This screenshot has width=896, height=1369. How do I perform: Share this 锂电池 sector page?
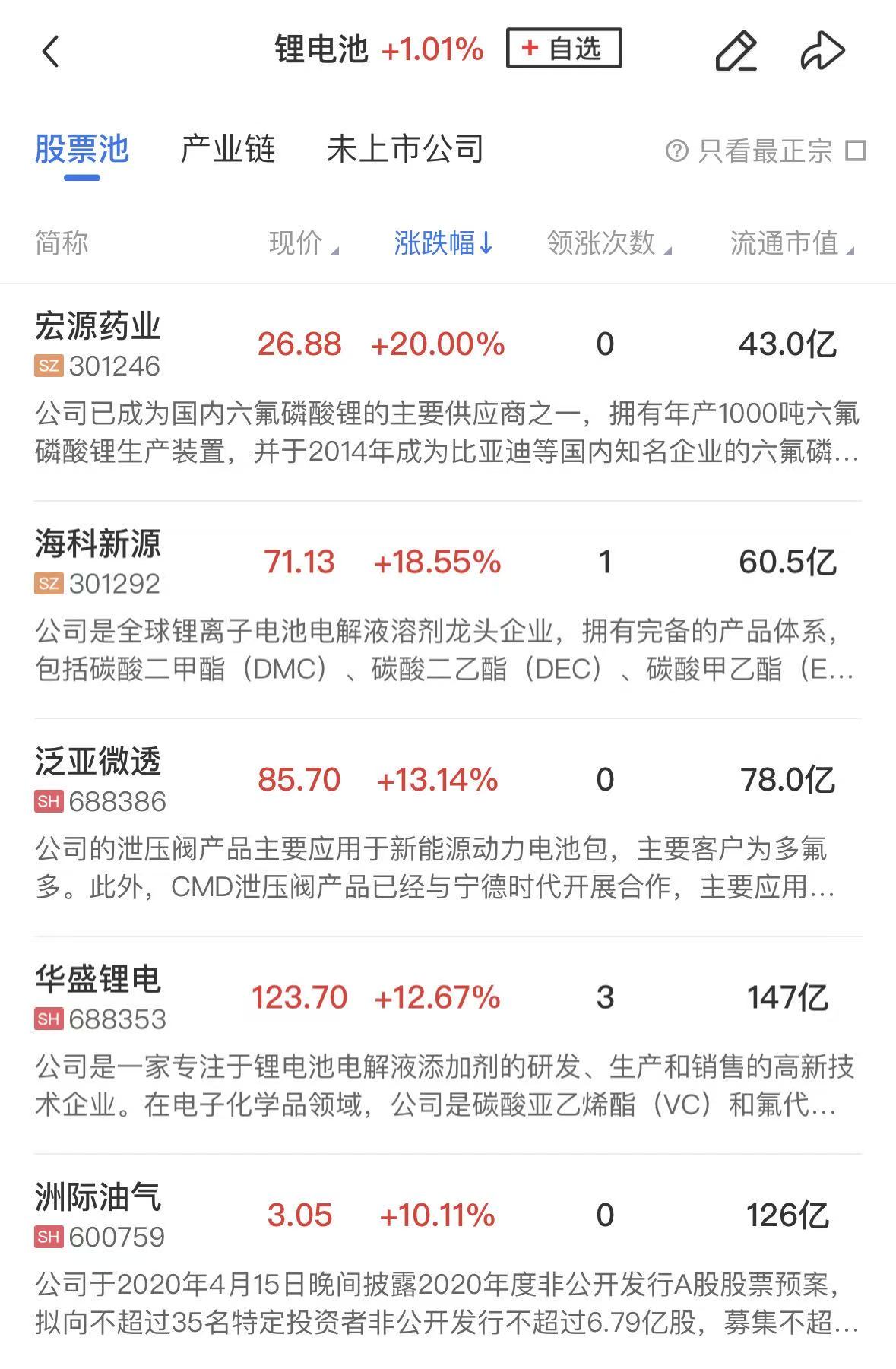[x=822, y=52]
